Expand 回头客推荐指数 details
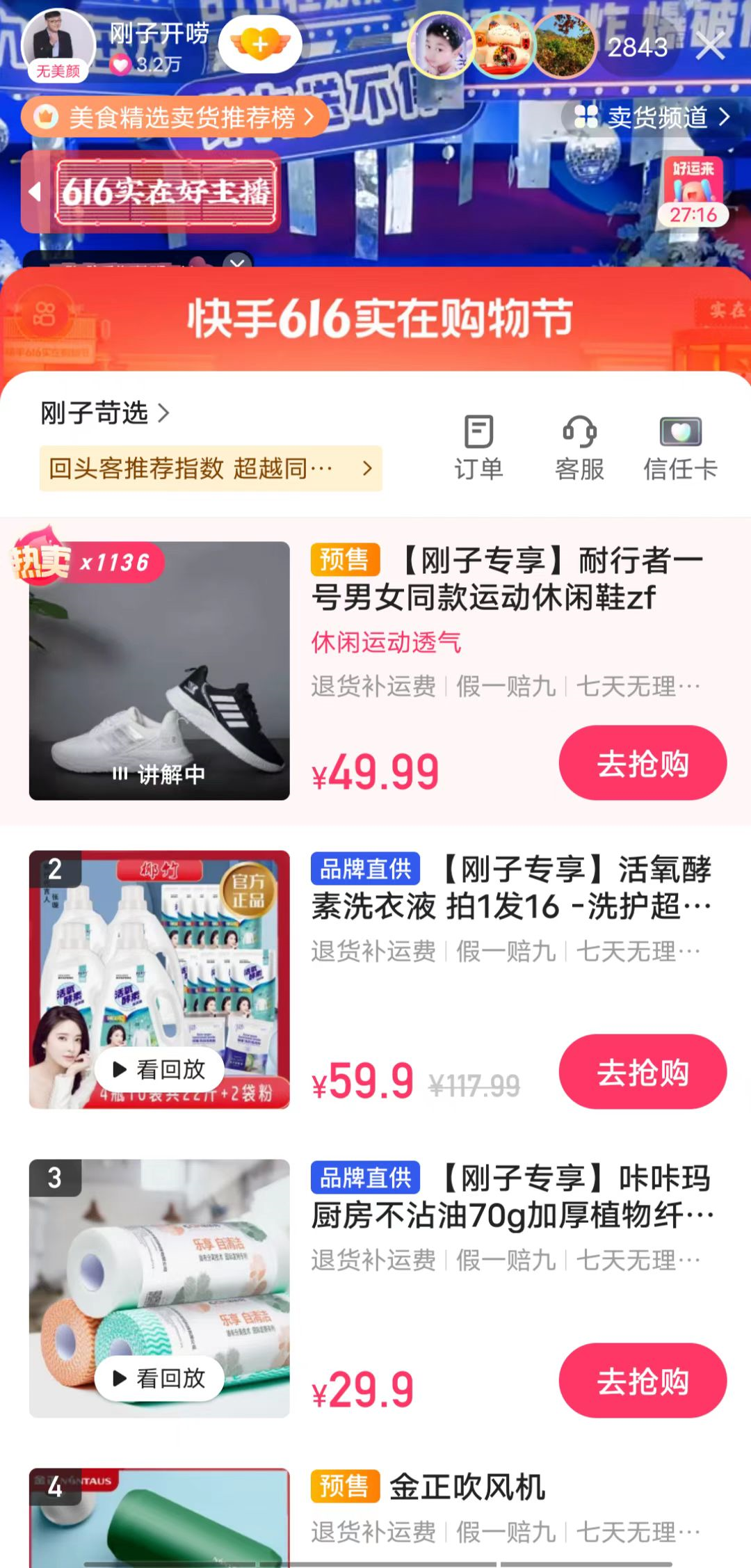Viewport: 751px width, 1568px height. 210,469
